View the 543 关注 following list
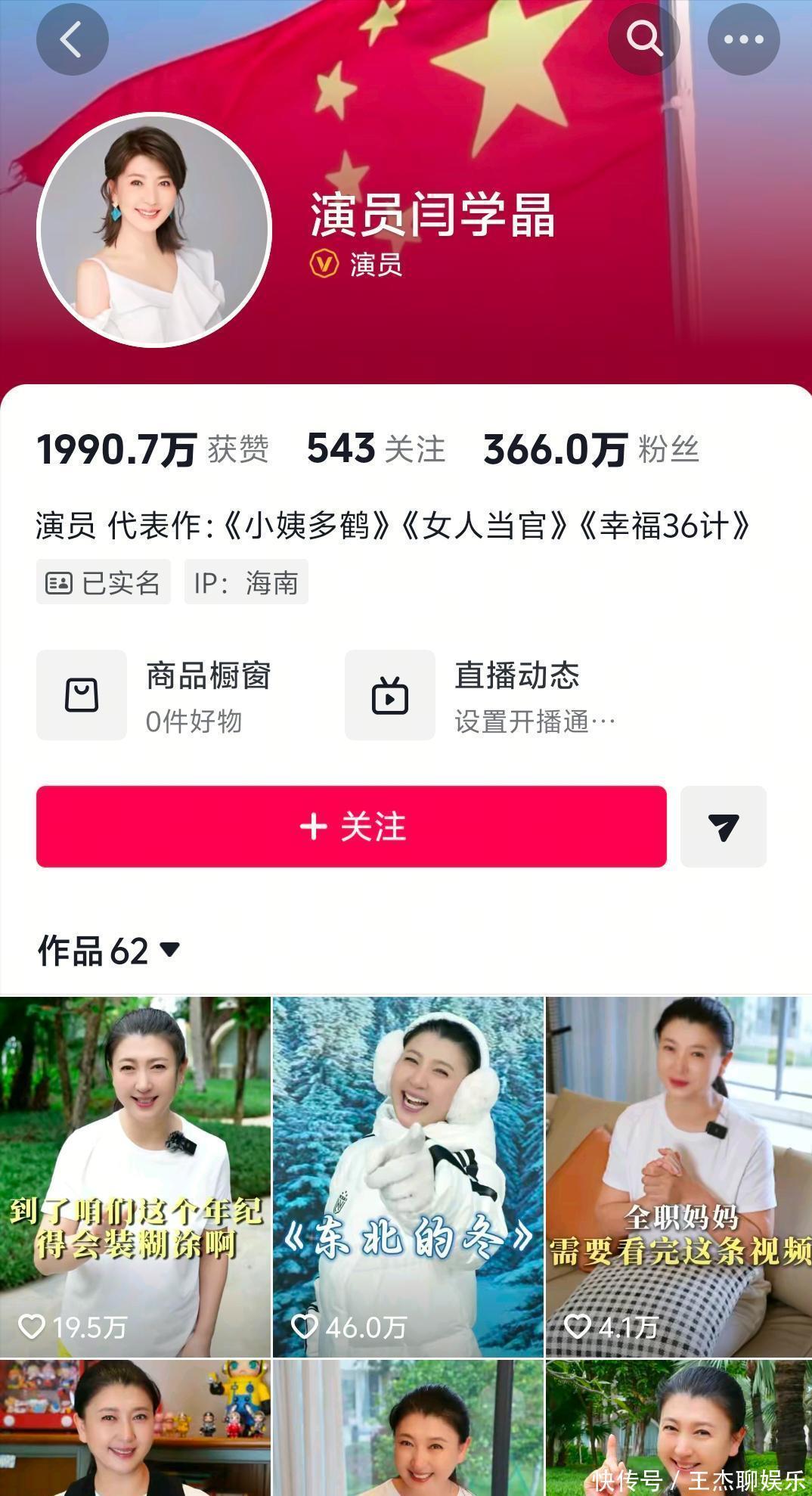Viewport: 812px width, 1496px height. tap(376, 448)
